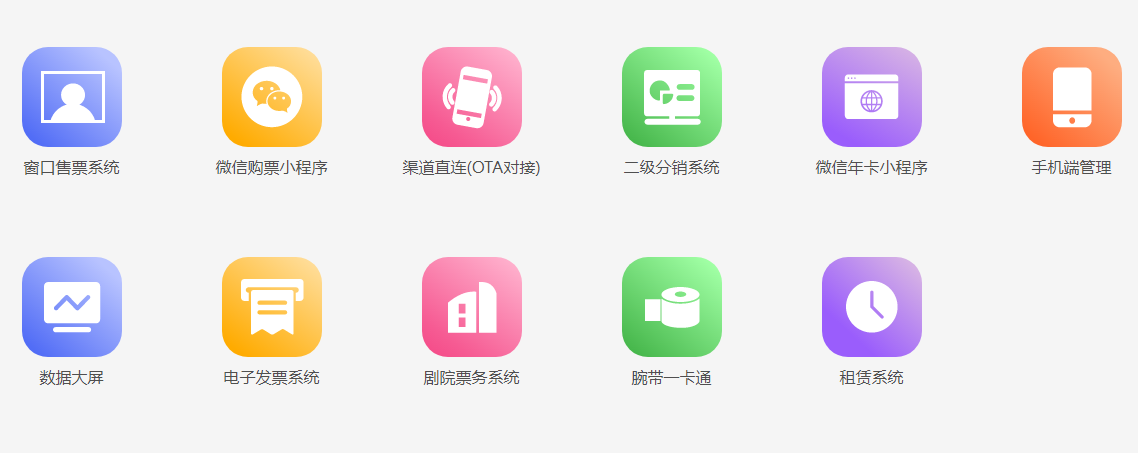Go to 手机端管理
The image size is (1138, 453).
[x=1072, y=97]
